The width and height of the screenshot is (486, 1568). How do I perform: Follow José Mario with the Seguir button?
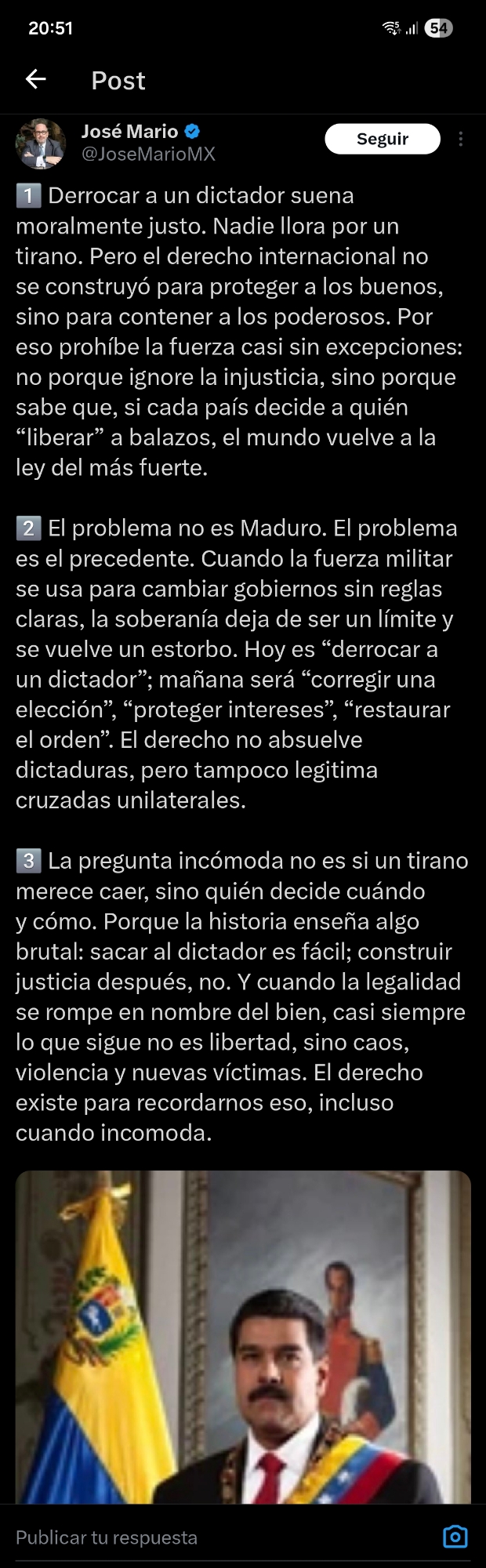tap(382, 139)
